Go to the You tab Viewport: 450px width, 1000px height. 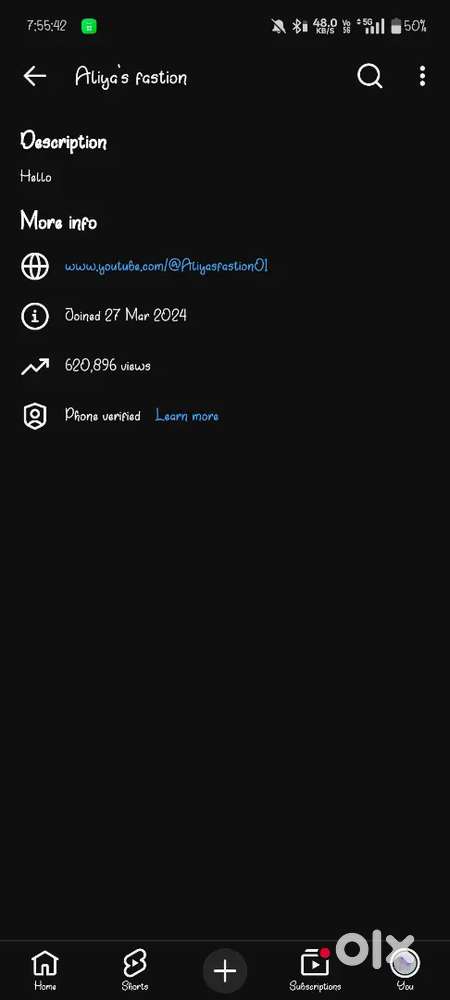pyautogui.click(x=405, y=970)
